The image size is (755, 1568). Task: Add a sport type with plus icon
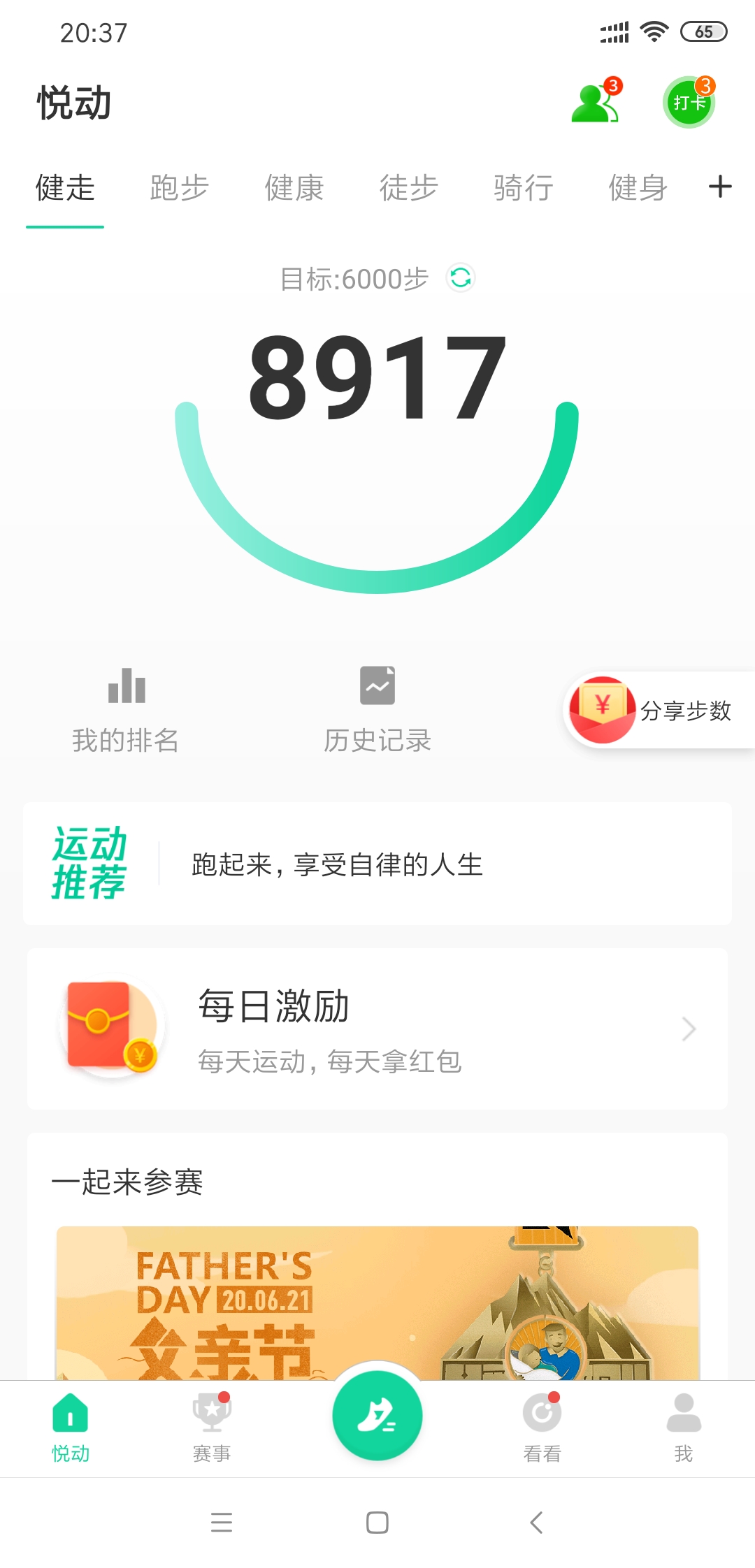pos(720,187)
